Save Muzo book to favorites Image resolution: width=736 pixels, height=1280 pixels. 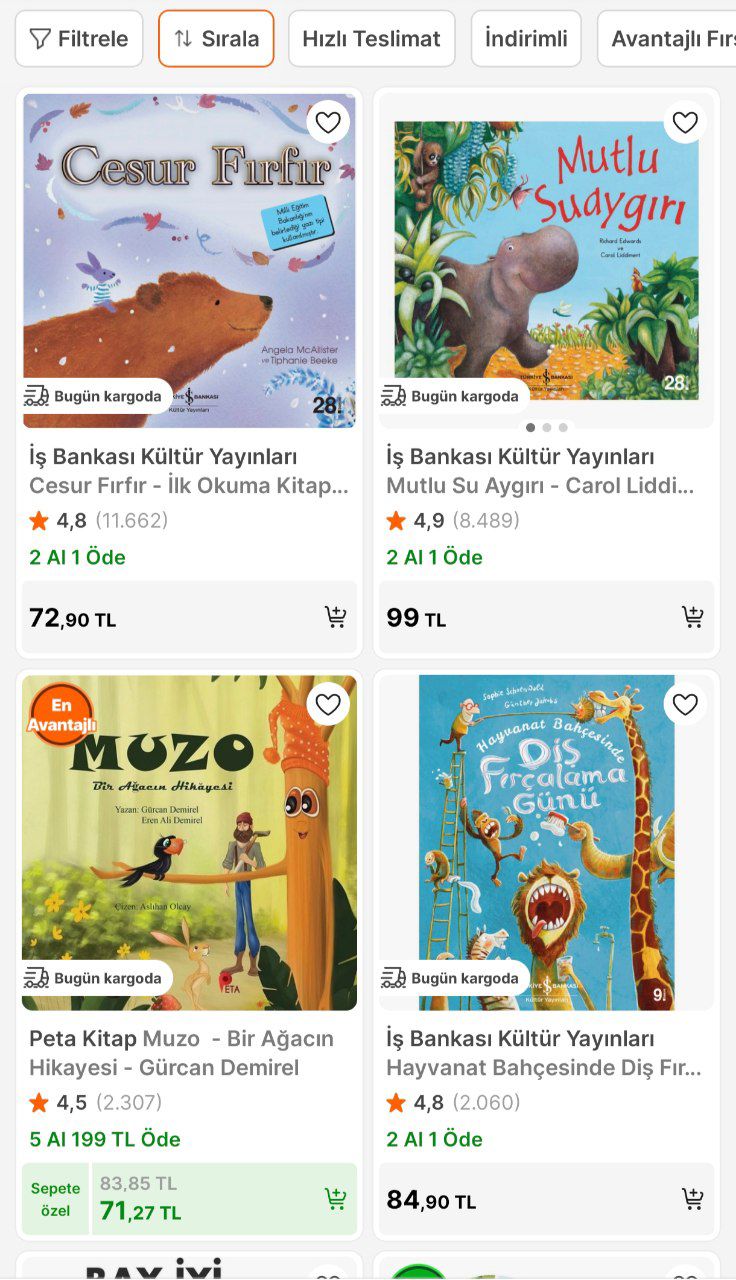(328, 705)
